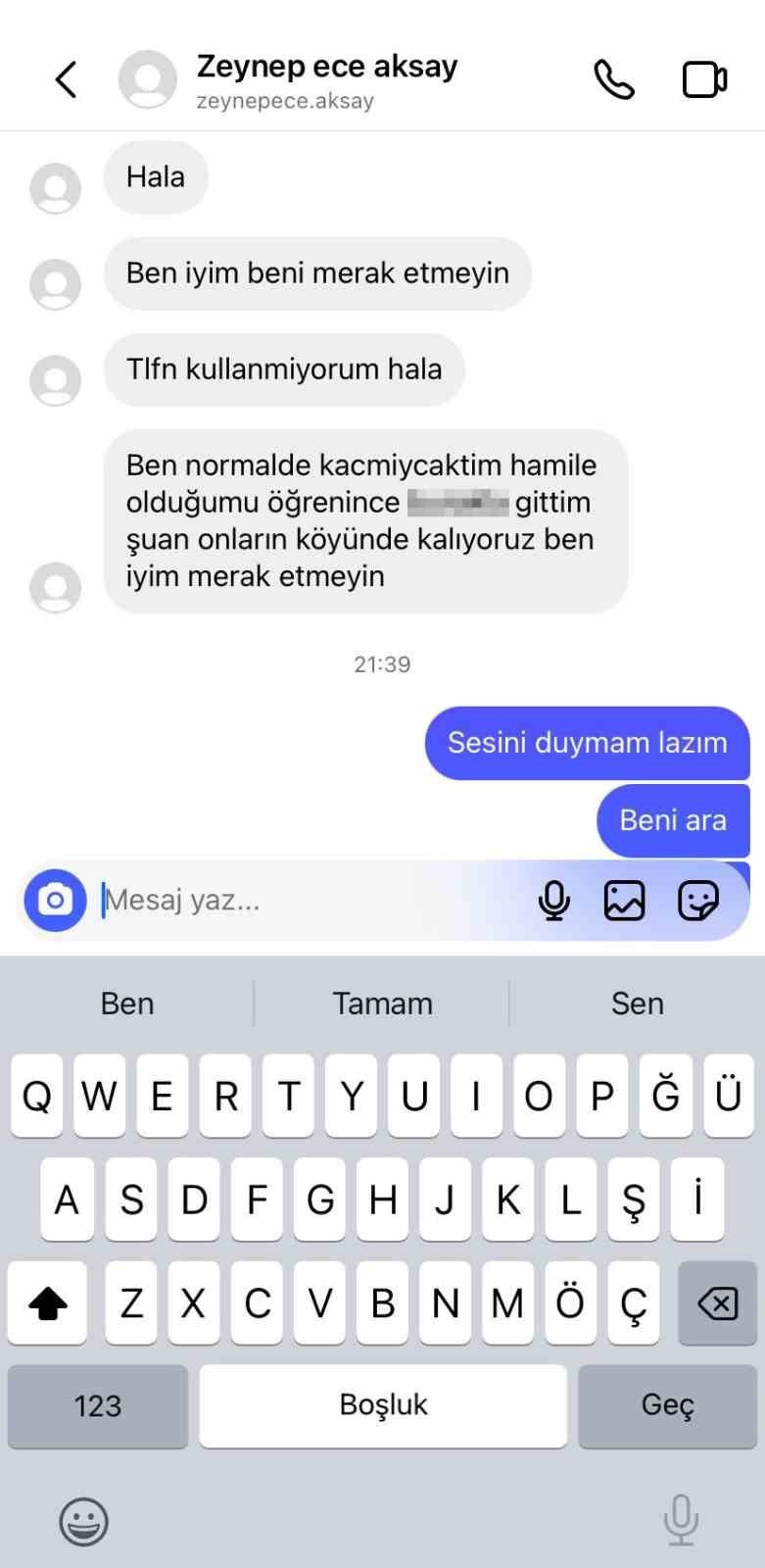Open the camera to send a photo
765x1568 pixels.
point(55,900)
